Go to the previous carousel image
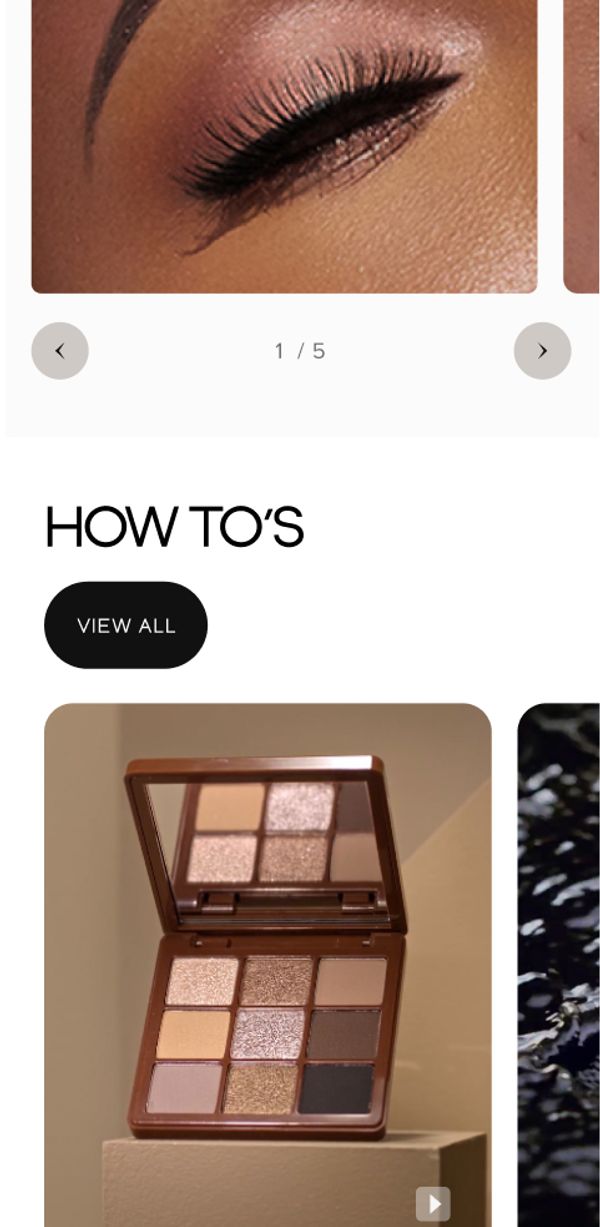The width and height of the screenshot is (600, 1227). pyautogui.click(x=60, y=351)
